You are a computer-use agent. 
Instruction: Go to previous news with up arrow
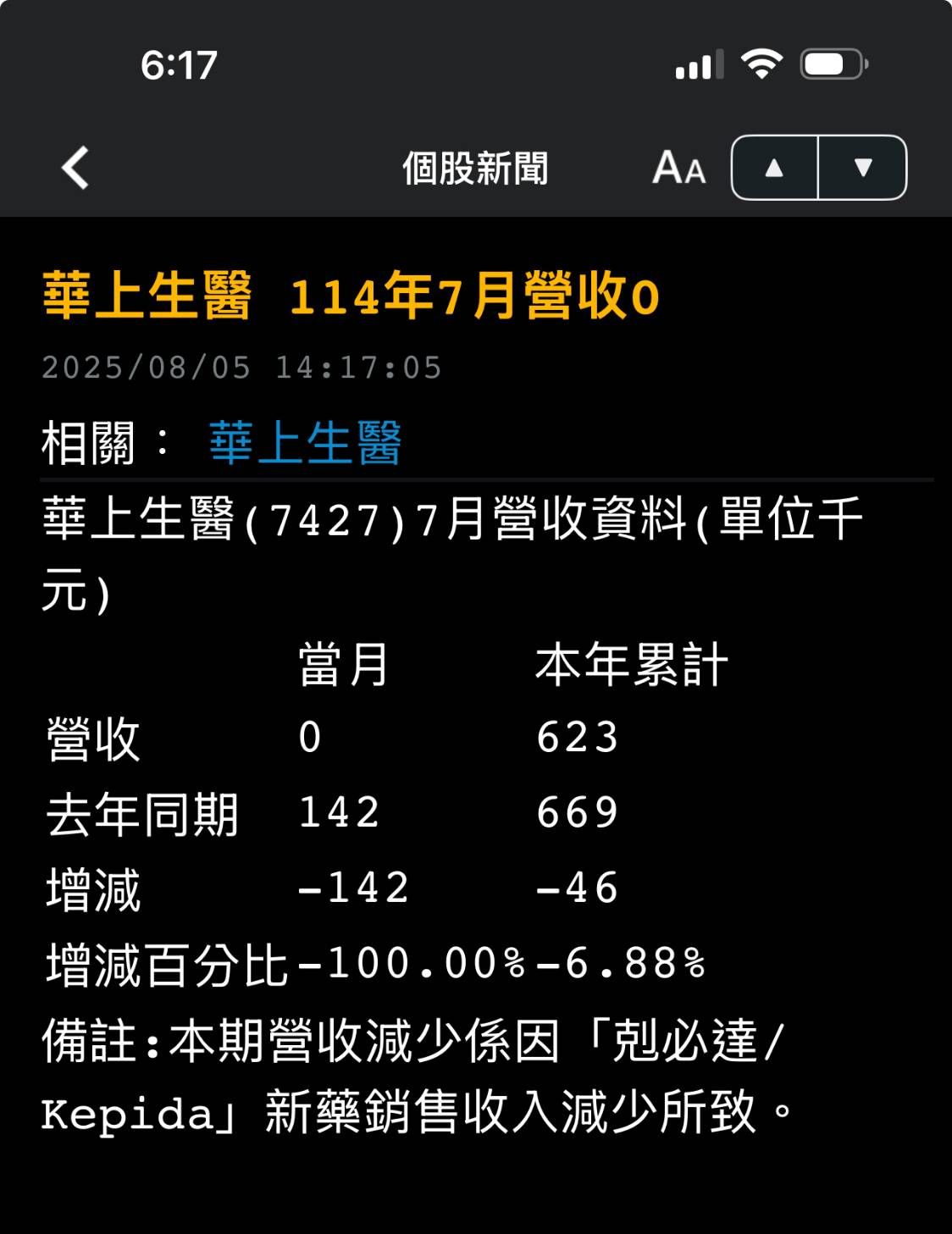(774, 168)
